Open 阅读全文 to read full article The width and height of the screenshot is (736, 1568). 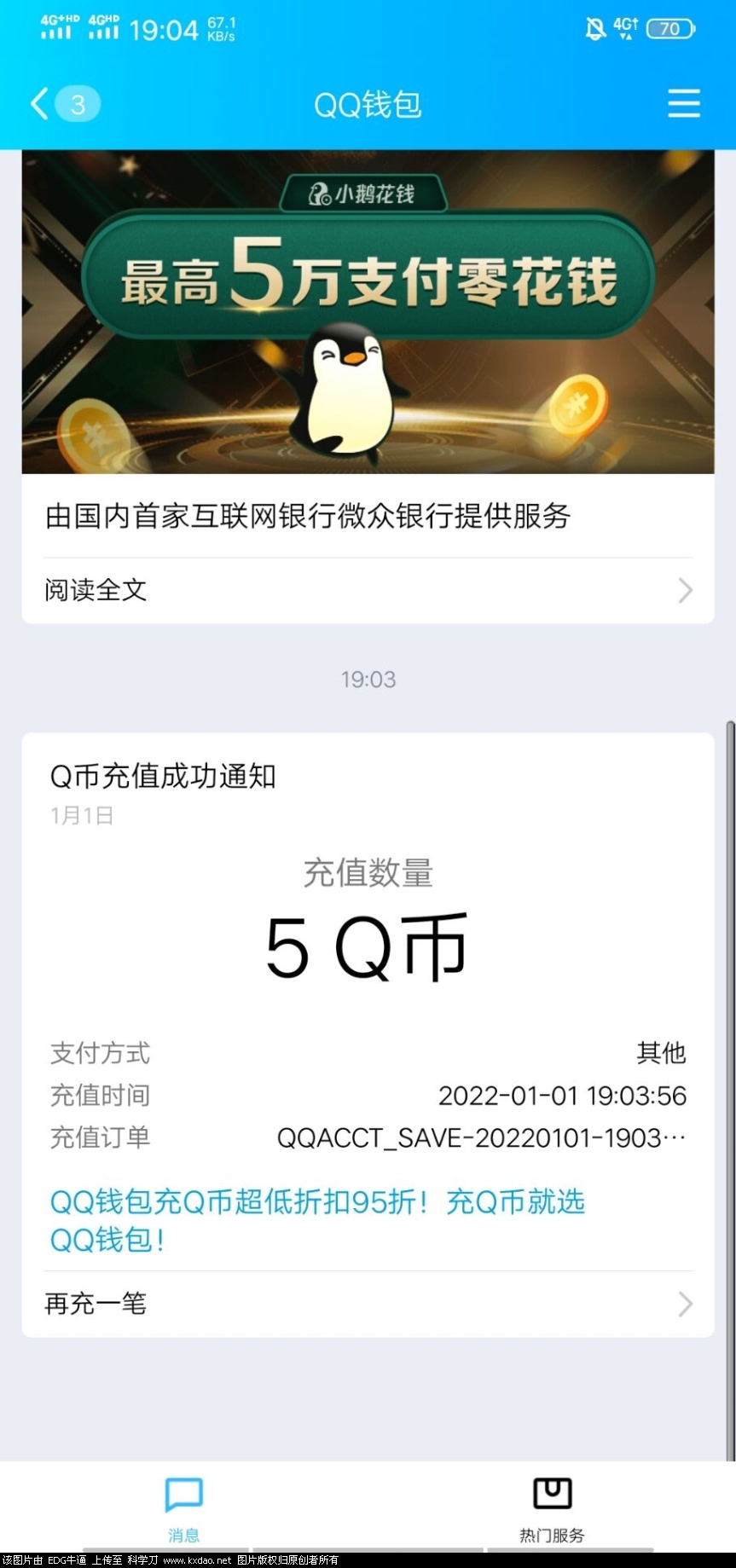368,590
